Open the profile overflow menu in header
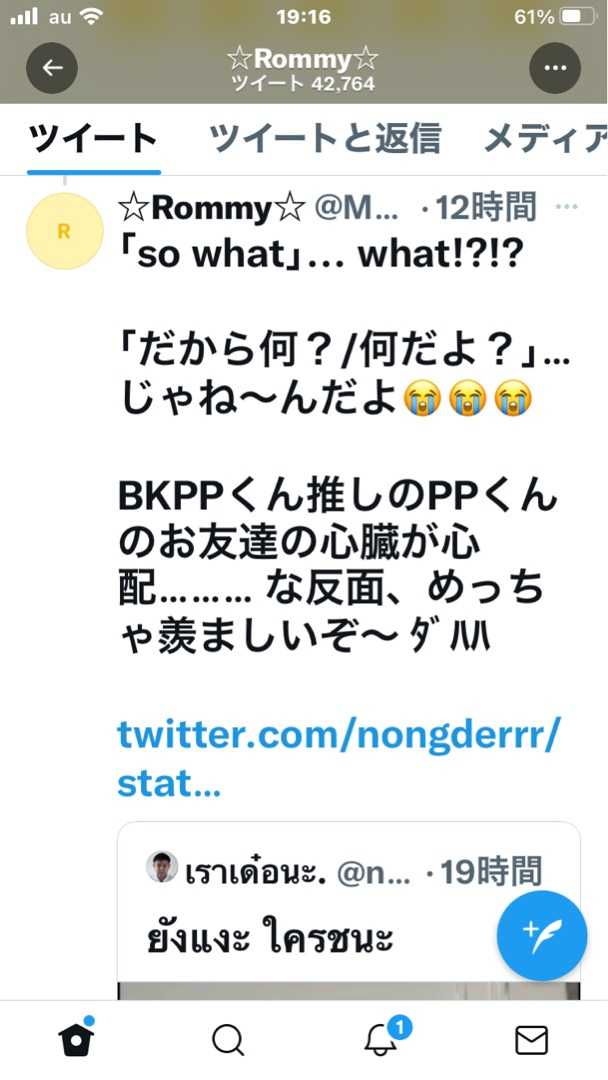The height and width of the screenshot is (1080, 608). click(555, 68)
